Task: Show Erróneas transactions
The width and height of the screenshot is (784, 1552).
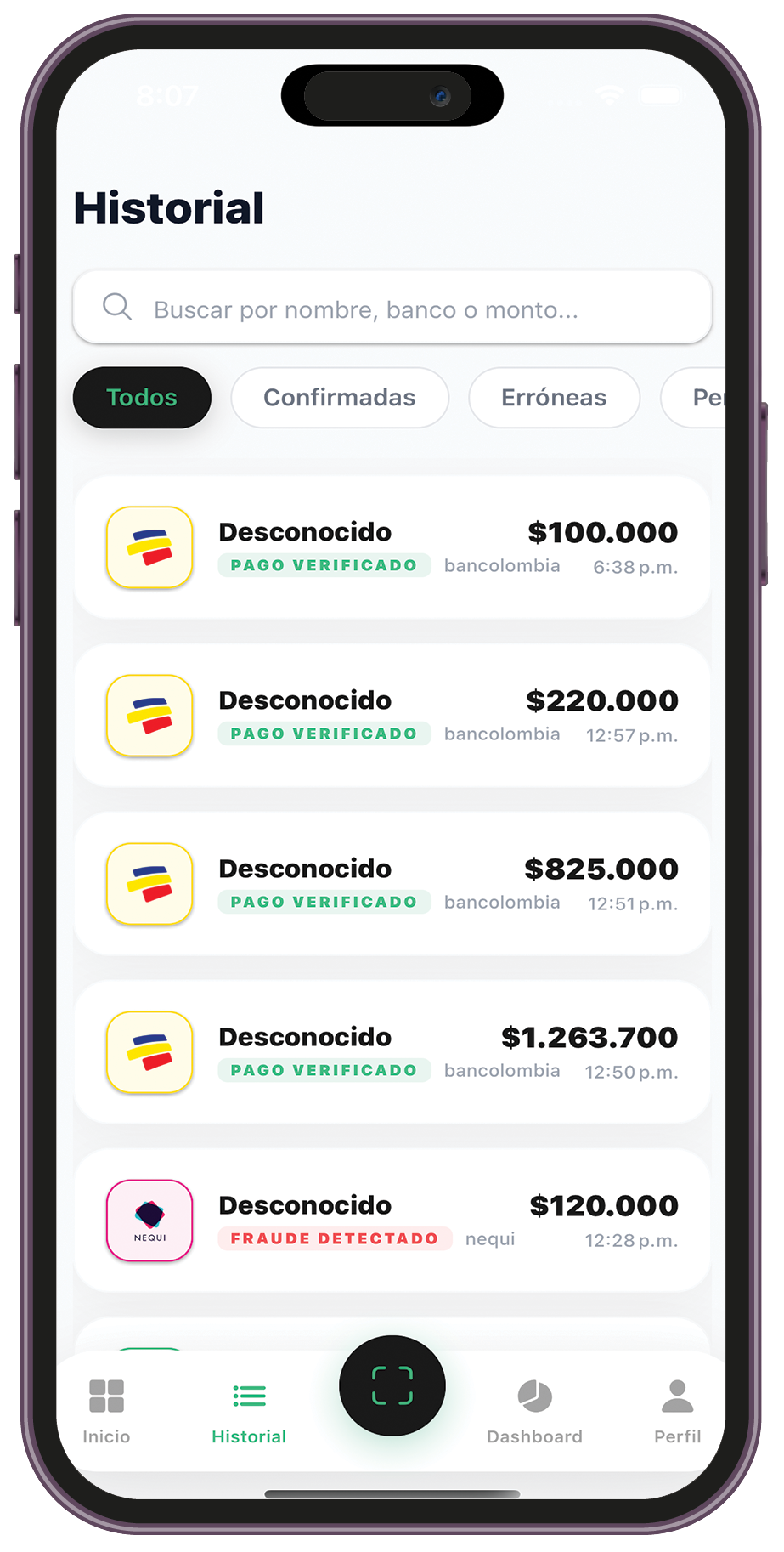Action: (x=554, y=398)
